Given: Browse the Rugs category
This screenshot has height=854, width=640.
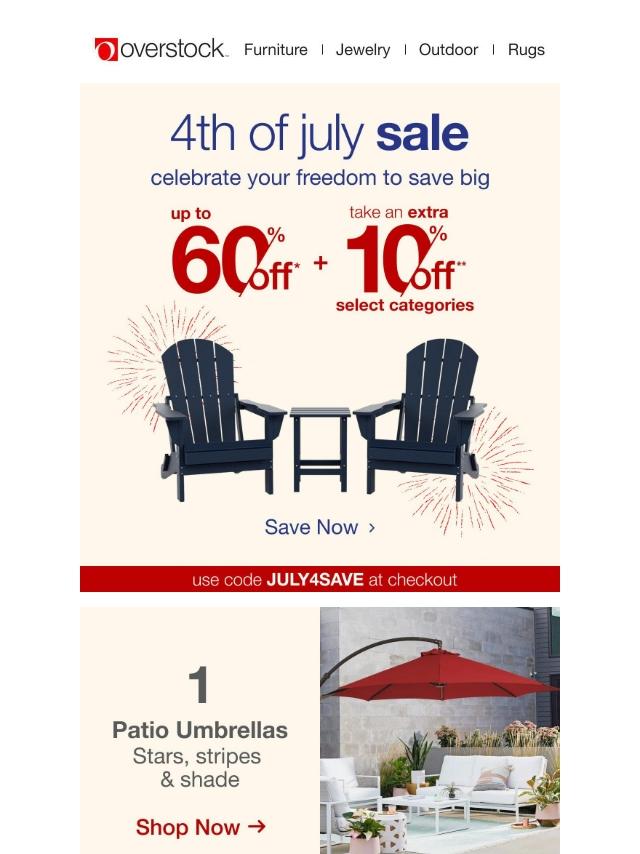Looking at the screenshot, I should pyautogui.click(x=526, y=49).
